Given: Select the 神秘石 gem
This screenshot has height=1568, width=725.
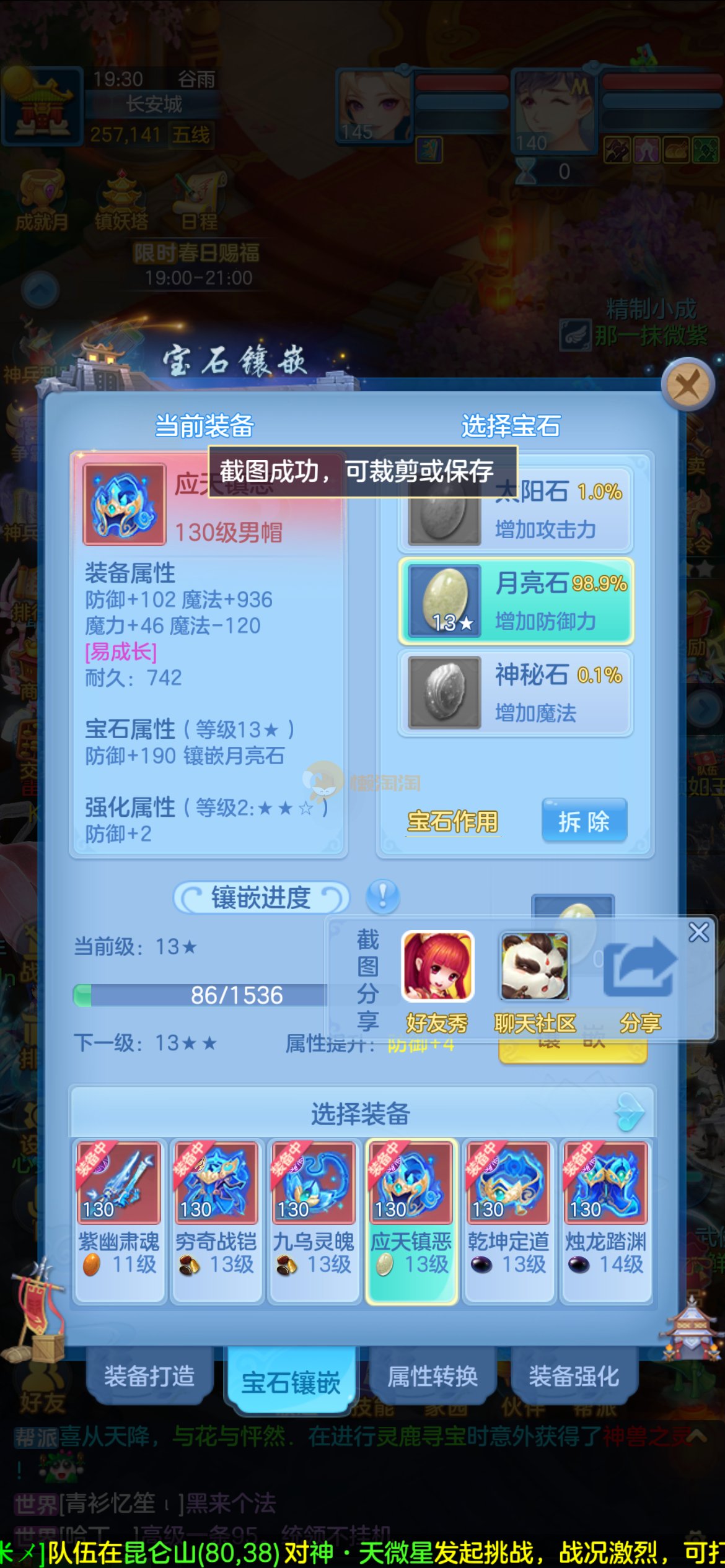Looking at the screenshot, I should pyautogui.click(x=516, y=693).
